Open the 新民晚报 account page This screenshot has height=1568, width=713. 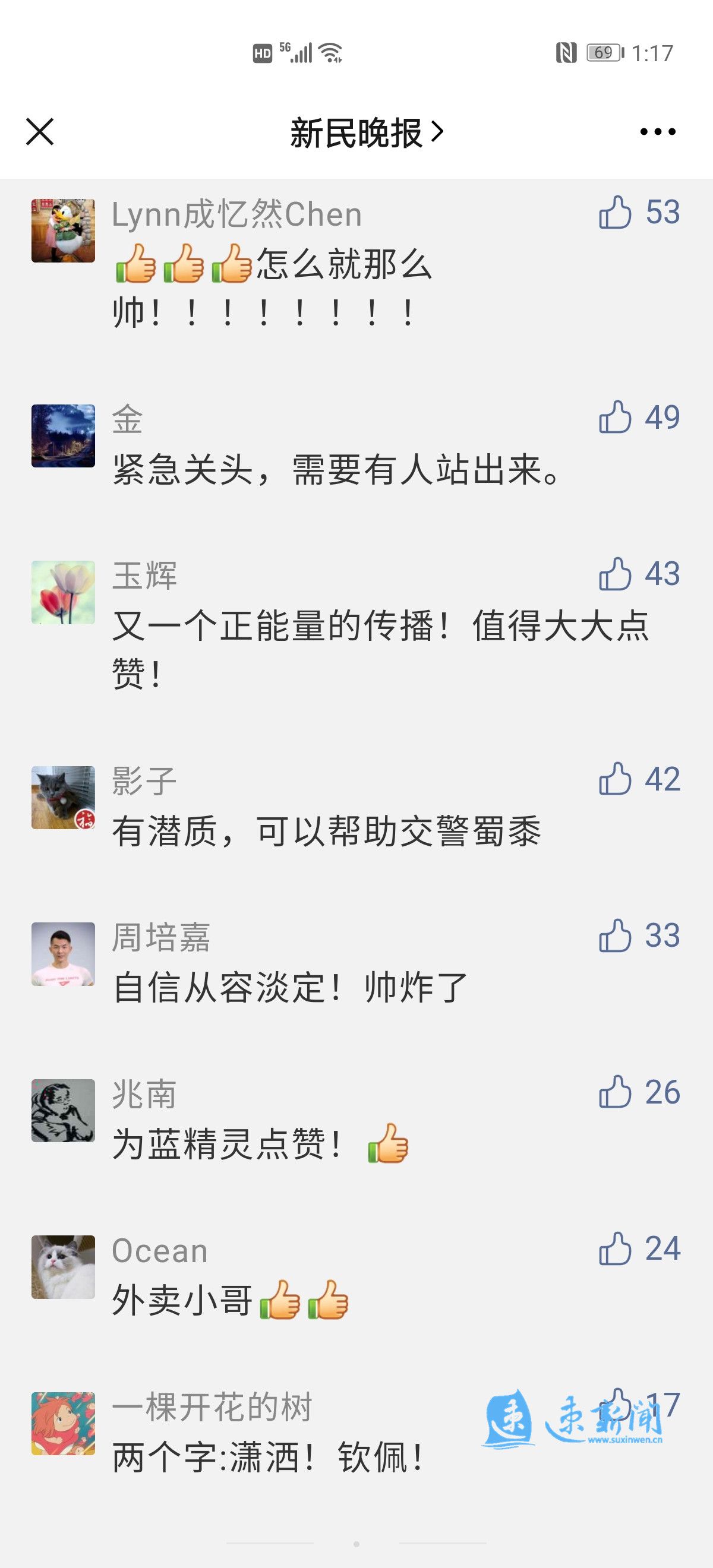366,132
